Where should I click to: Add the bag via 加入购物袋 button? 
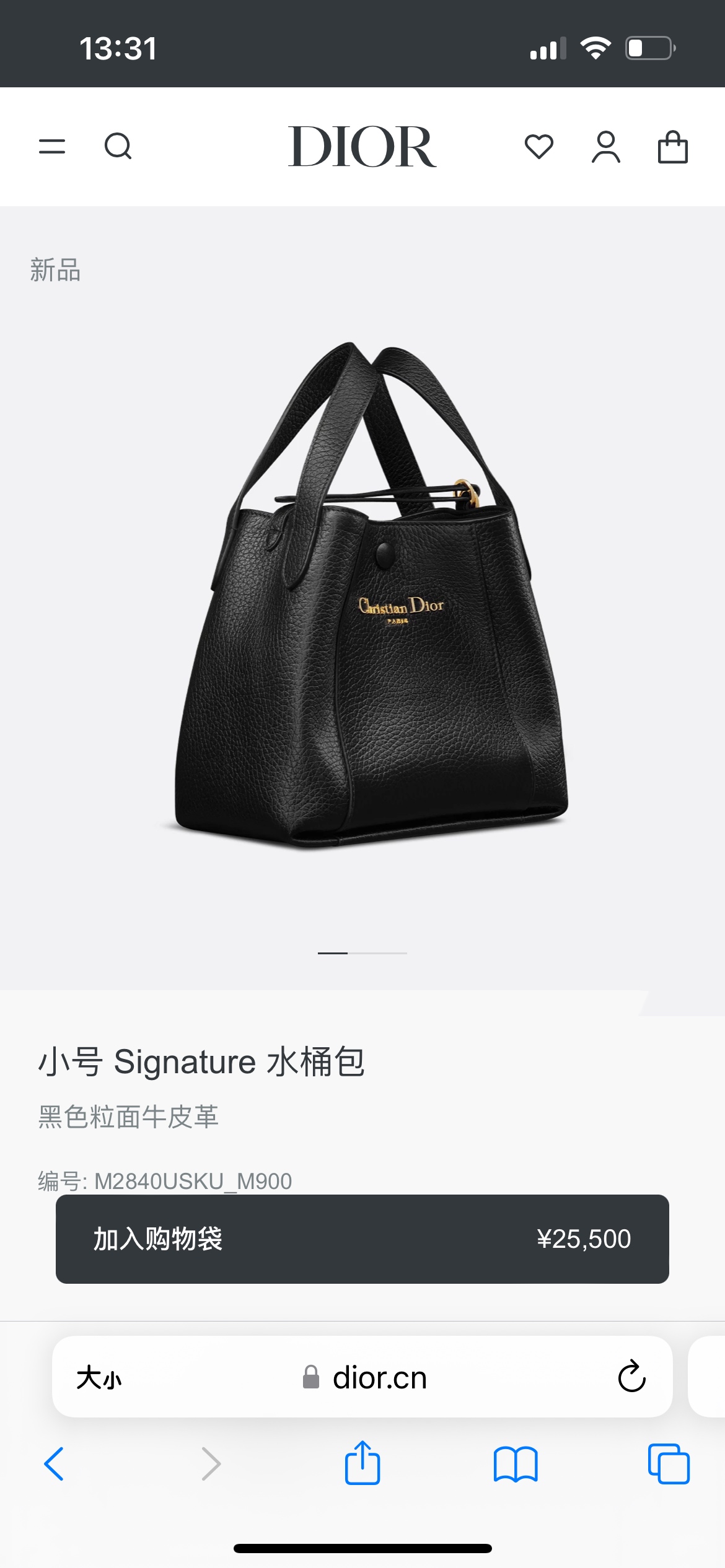[362, 1239]
